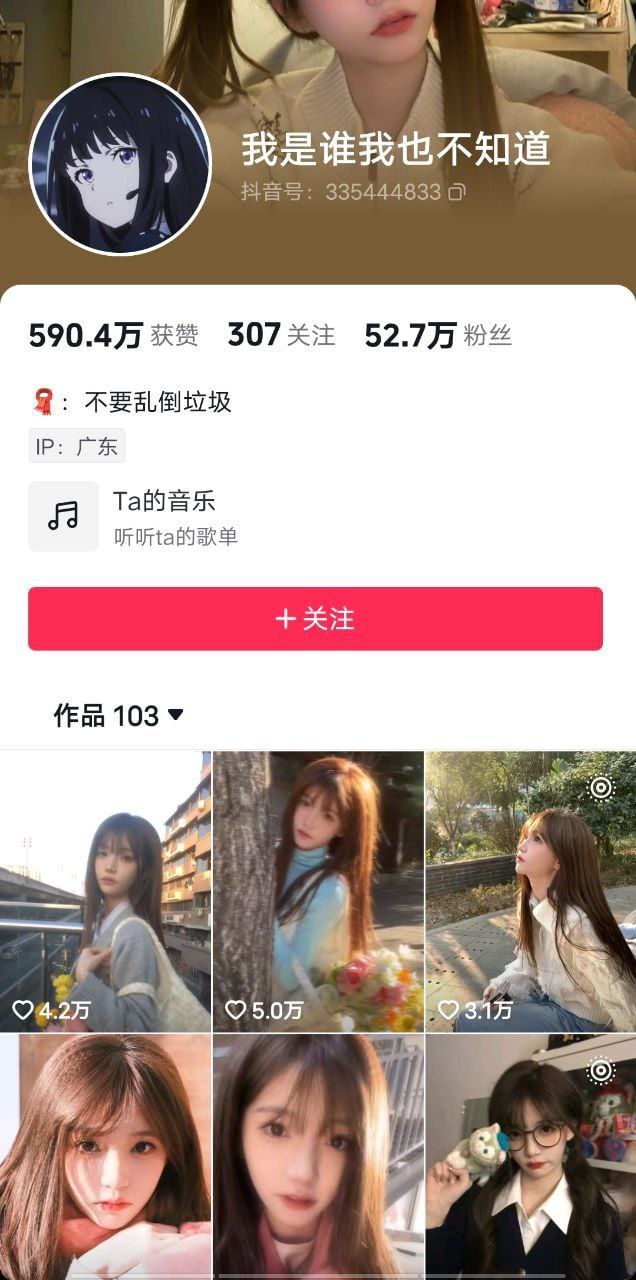This screenshot has width=636, height=1280.
Task: Open the video with 4.2万 likes
Action: [105, 891]
